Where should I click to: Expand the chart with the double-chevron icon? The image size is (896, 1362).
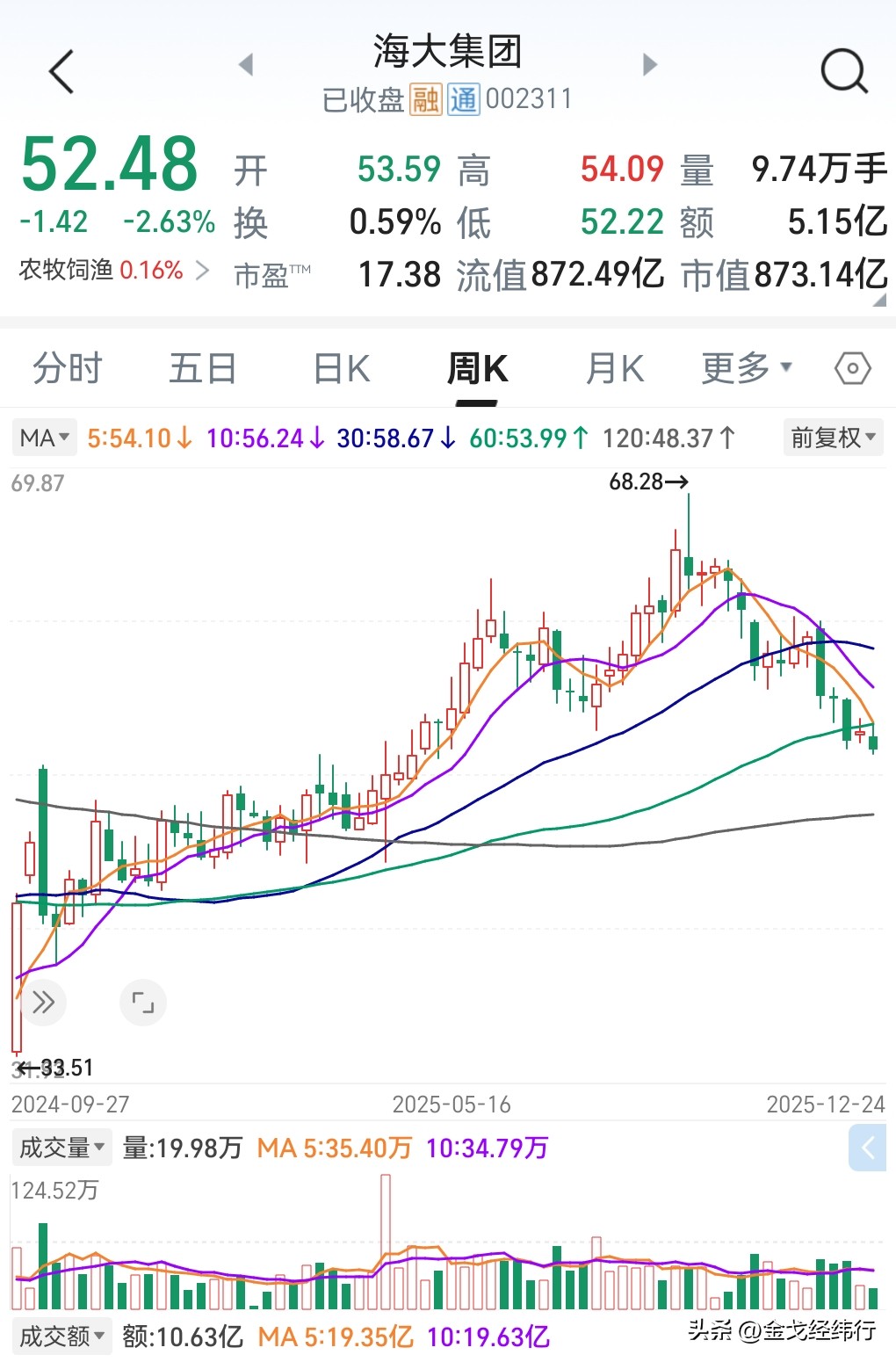43,1003
